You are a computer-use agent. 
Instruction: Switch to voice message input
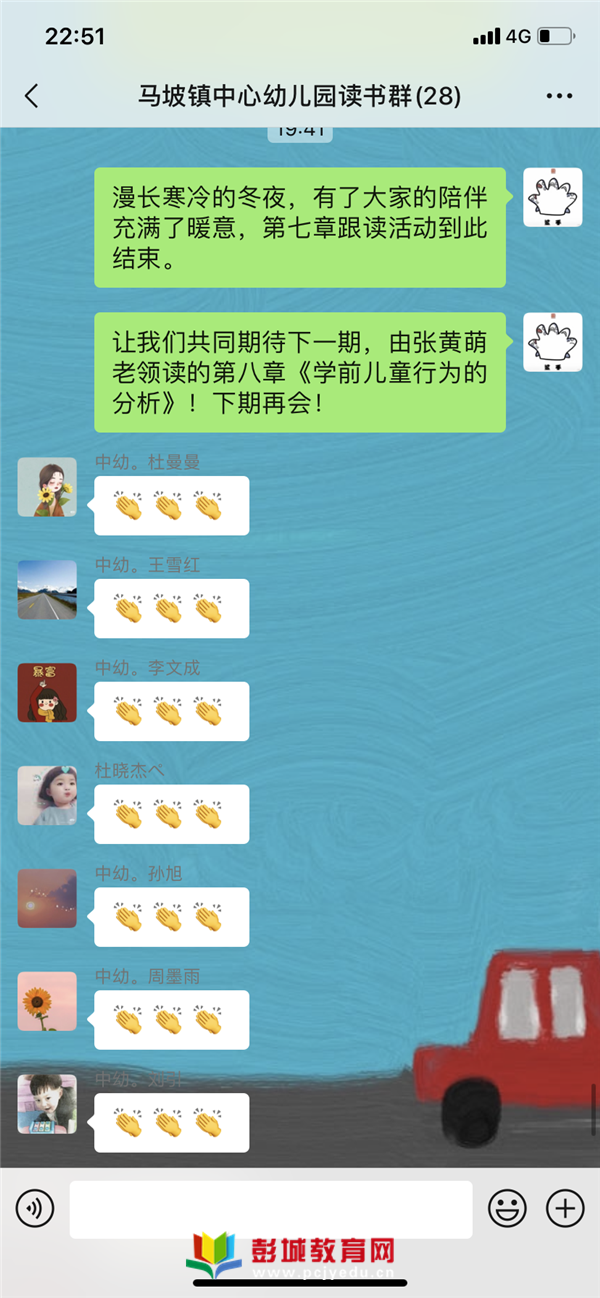(35, 1209)
